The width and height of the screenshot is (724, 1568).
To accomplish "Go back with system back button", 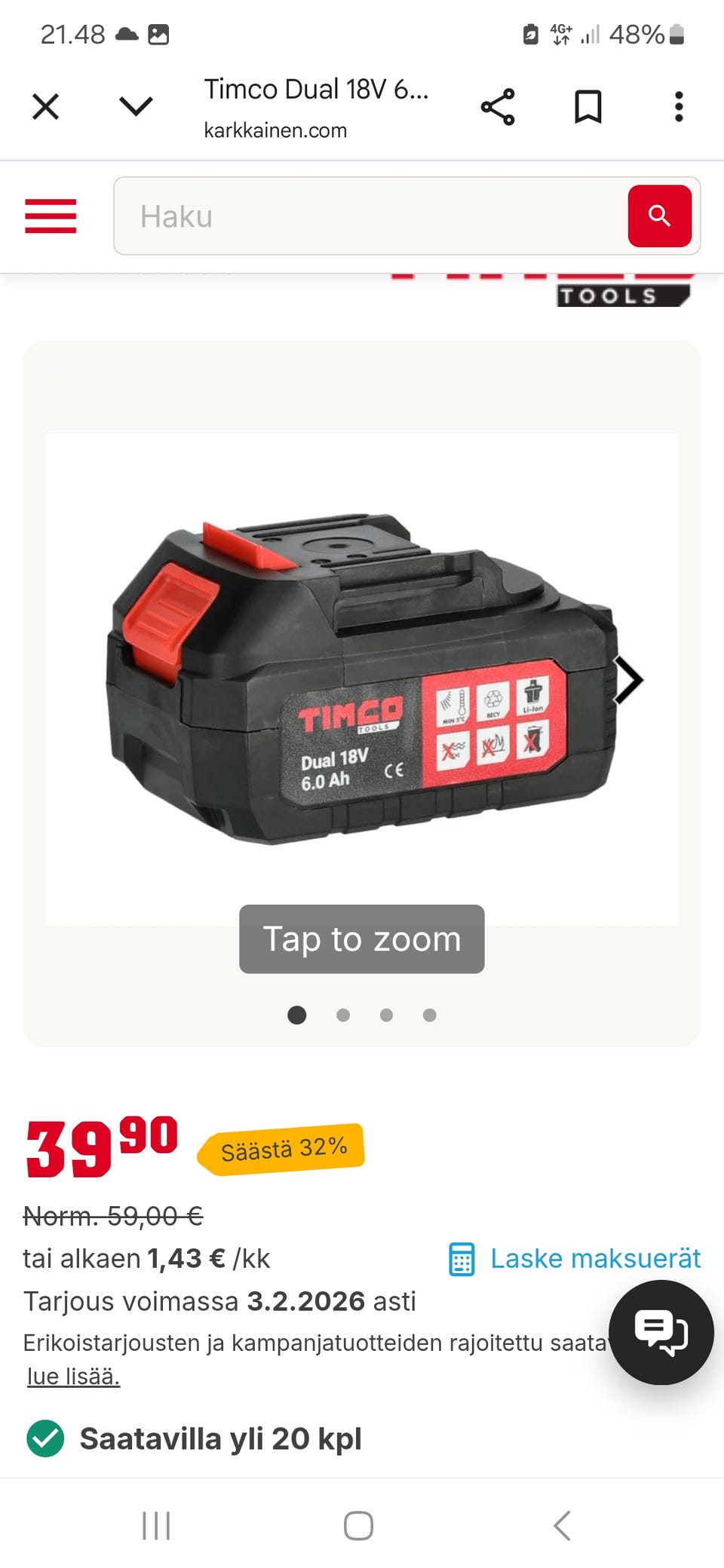I will click(x=562, y=1526).
